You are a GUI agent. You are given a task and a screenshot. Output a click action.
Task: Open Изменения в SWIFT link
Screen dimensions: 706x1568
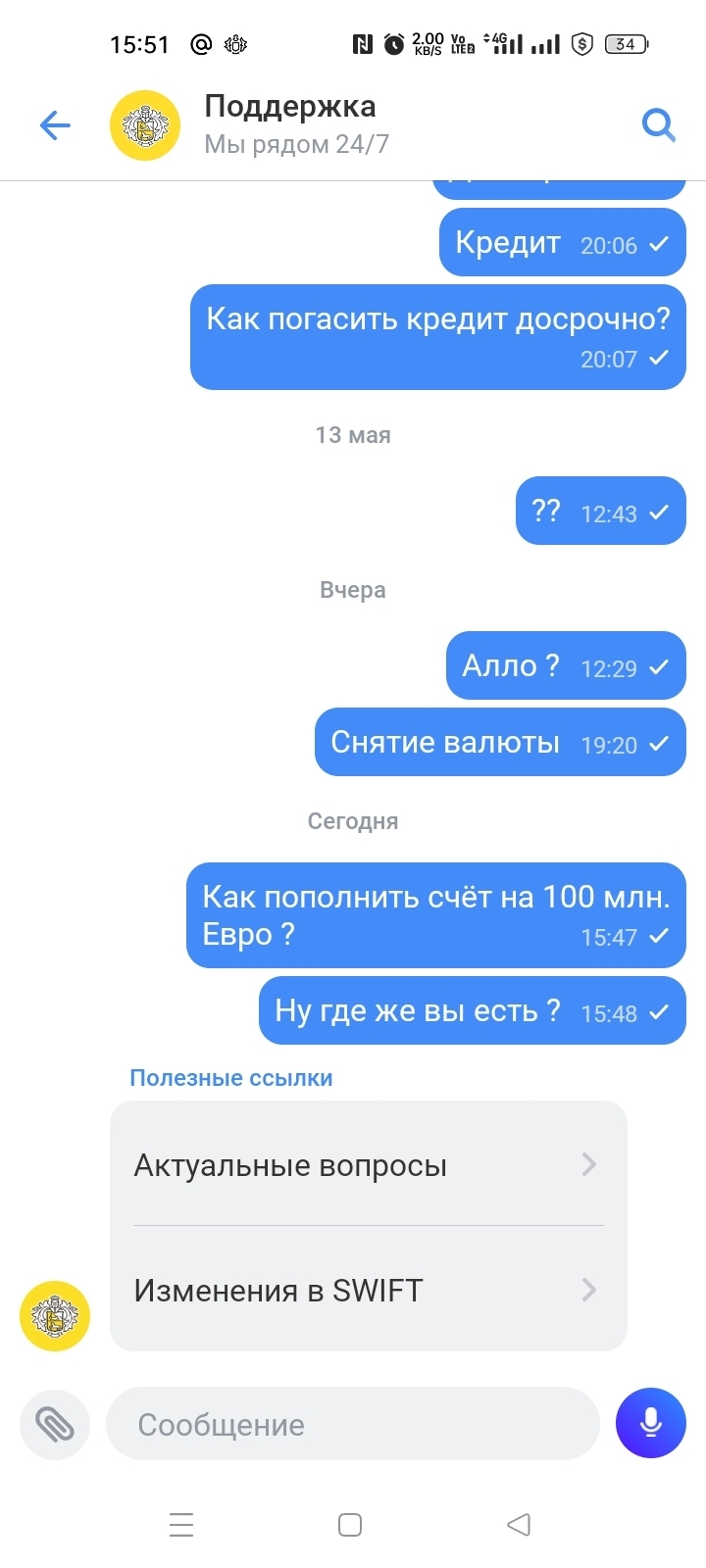click(x=368, y=1290)
